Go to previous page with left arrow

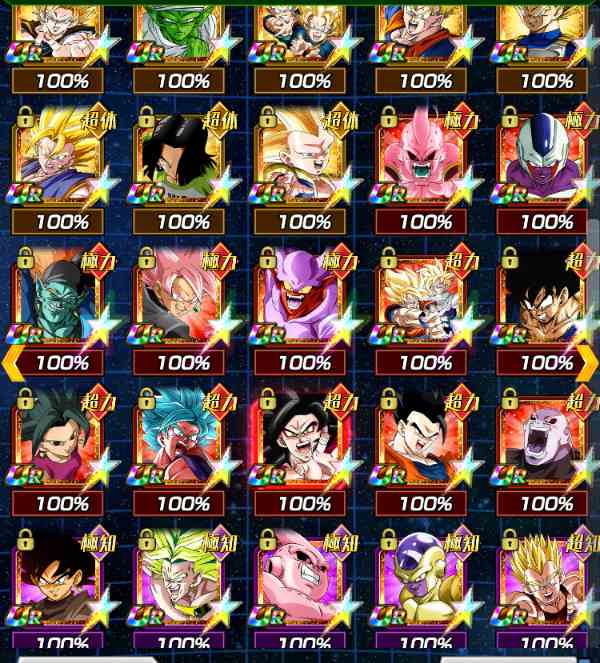(14, 361)
